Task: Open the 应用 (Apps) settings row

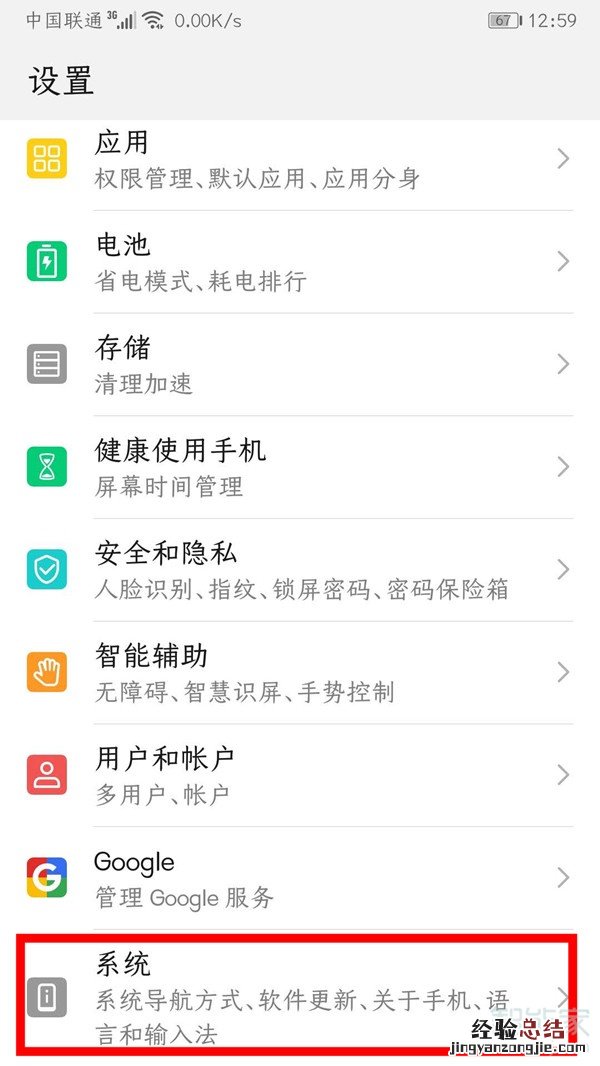Action: click(x=300, y=160)
